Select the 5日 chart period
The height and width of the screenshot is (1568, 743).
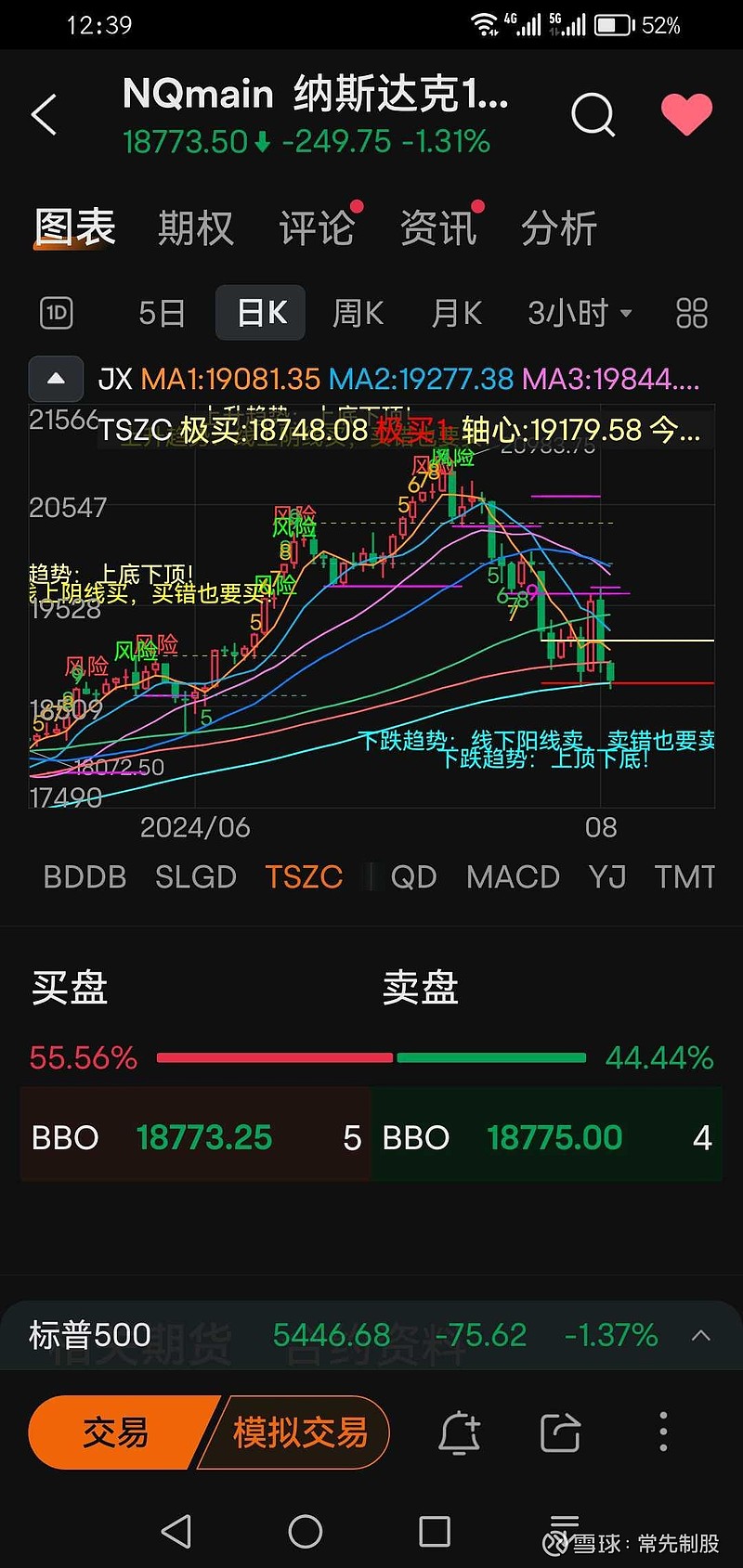162,313
